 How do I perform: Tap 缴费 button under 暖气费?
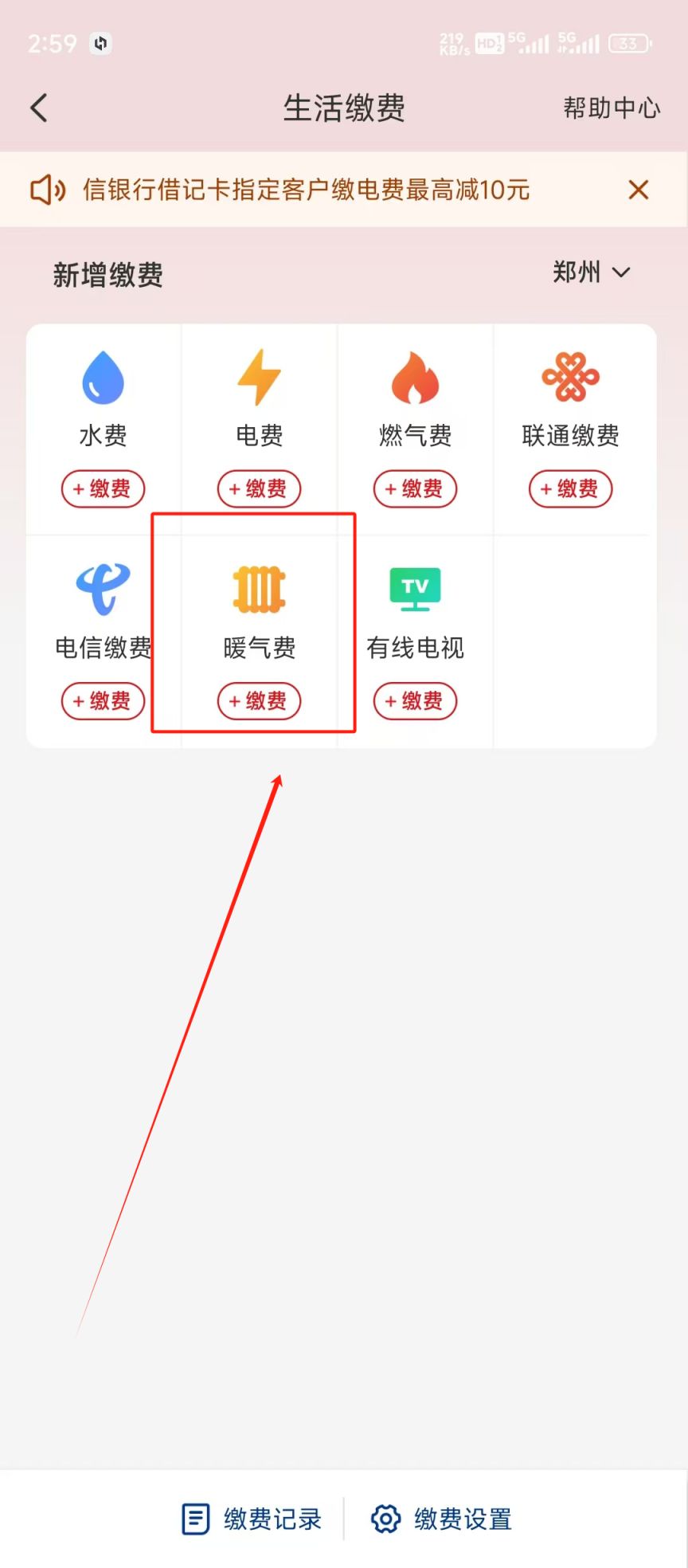tap(259, 701)
